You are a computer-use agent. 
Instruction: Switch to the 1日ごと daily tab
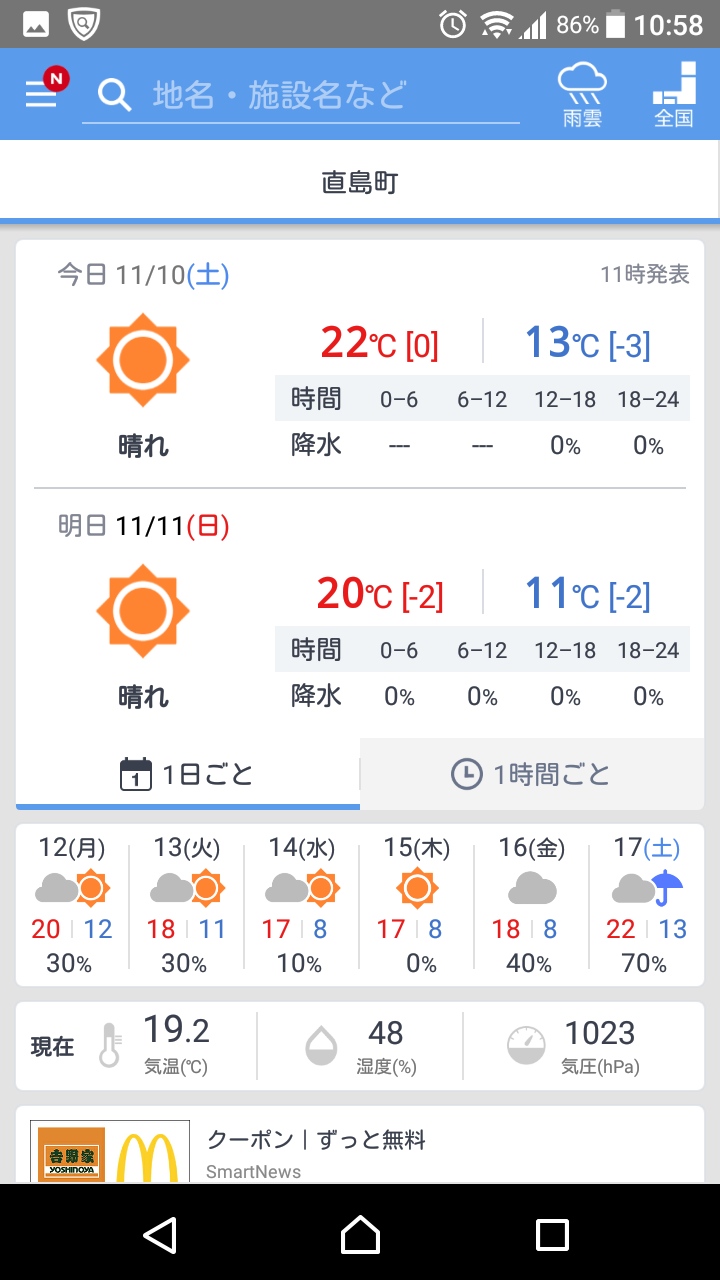(188, 774)
